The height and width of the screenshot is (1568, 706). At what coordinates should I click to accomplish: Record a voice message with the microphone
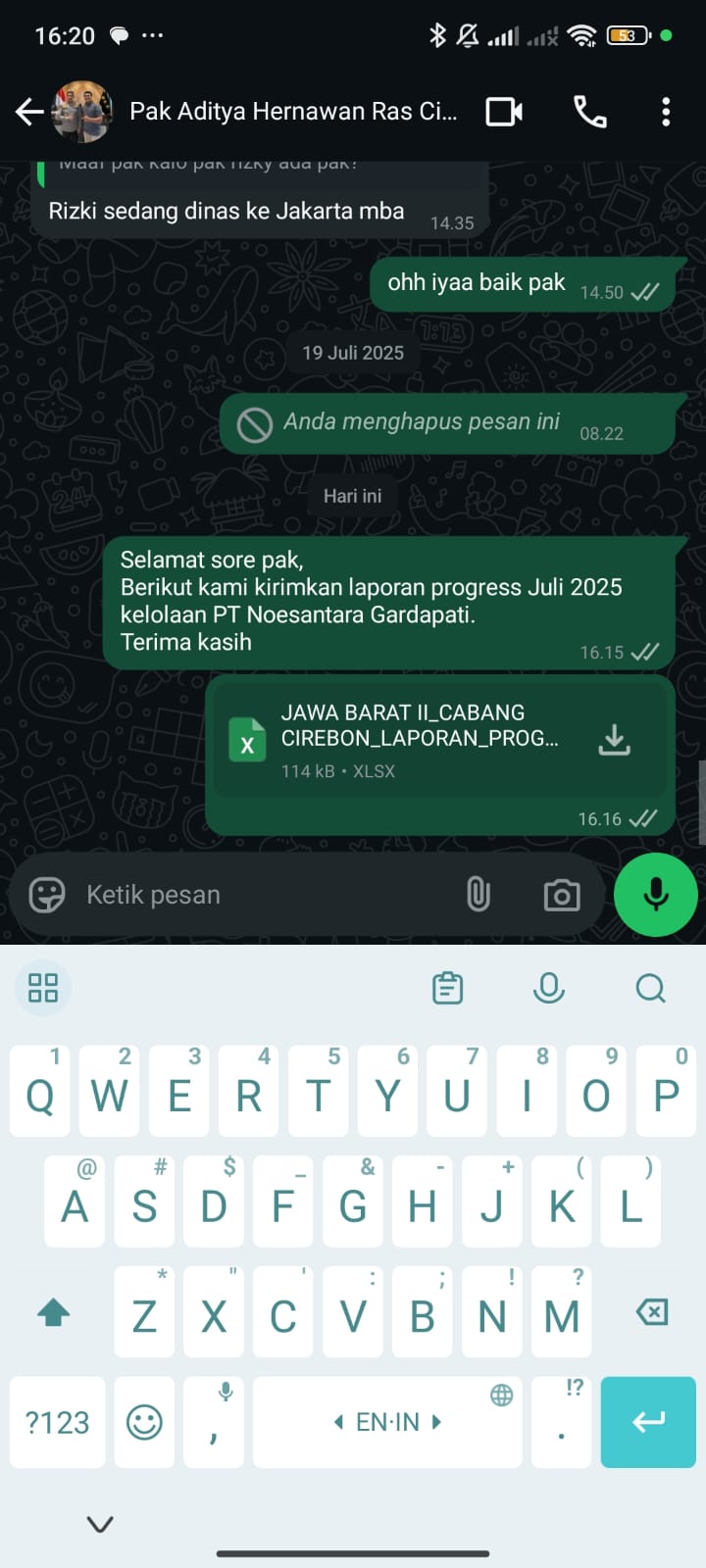655,894
